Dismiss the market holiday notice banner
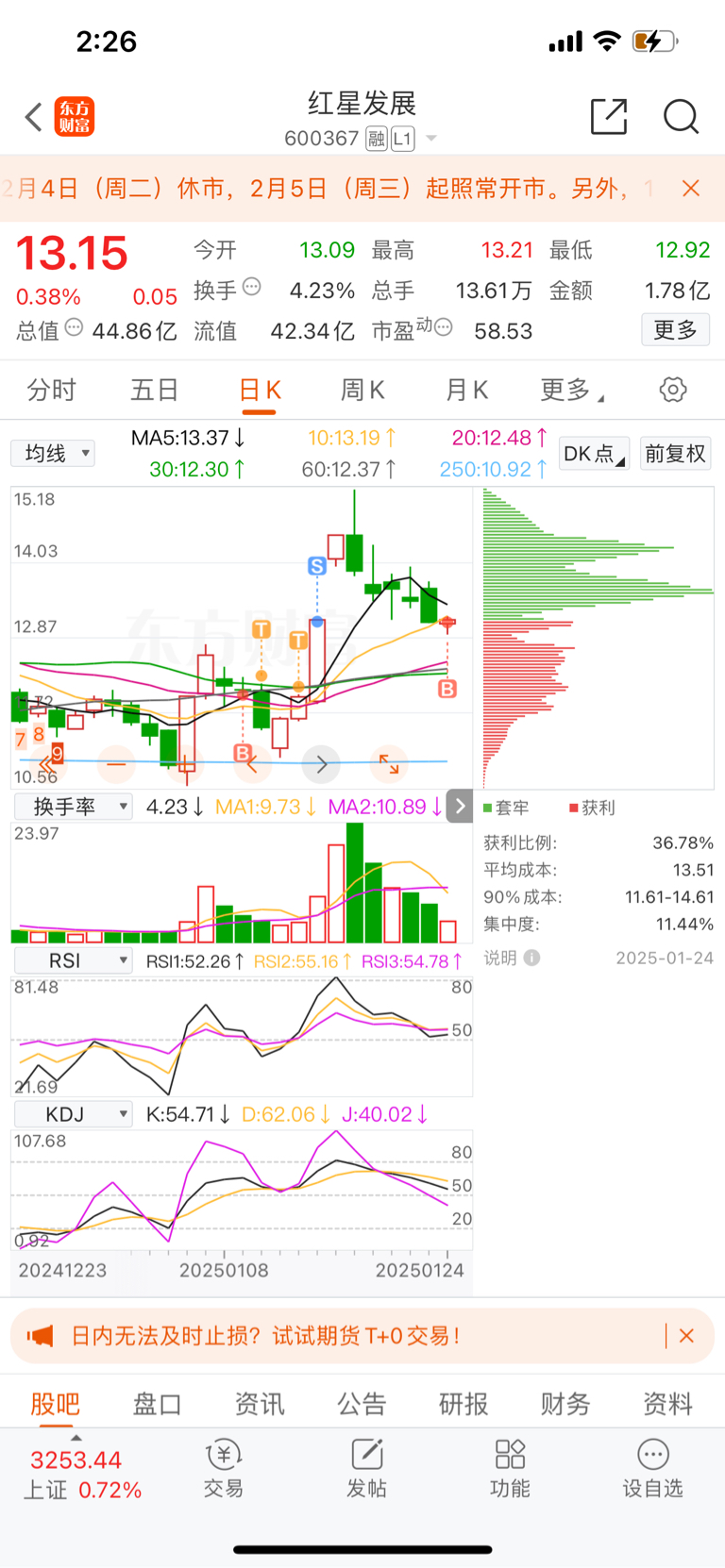The width and height of the screenshot is (725, 1568). tap(691, 189)
